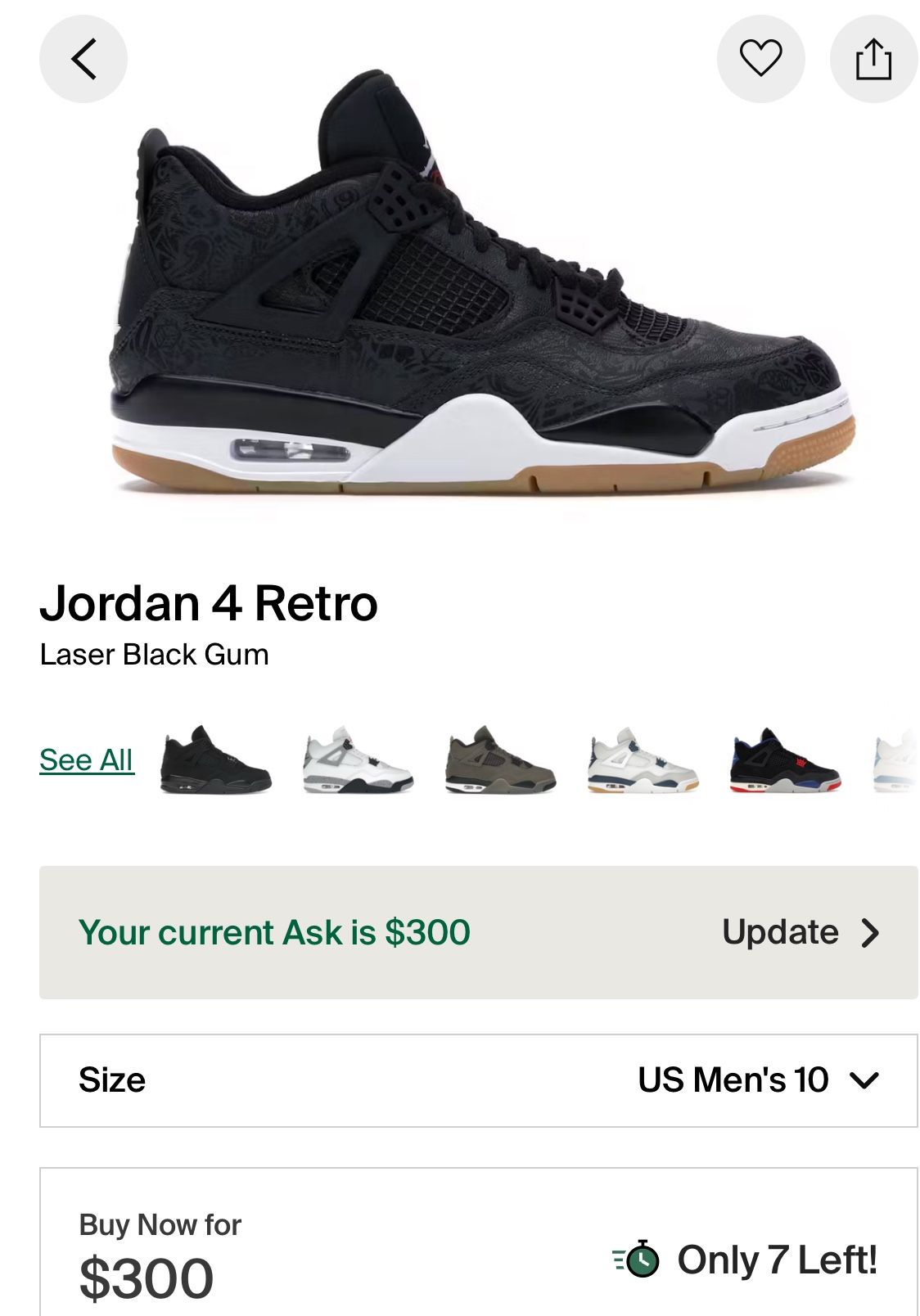Click the Update link for your ask
Viewport: 920px width, 1316px height.
(780, 931)
